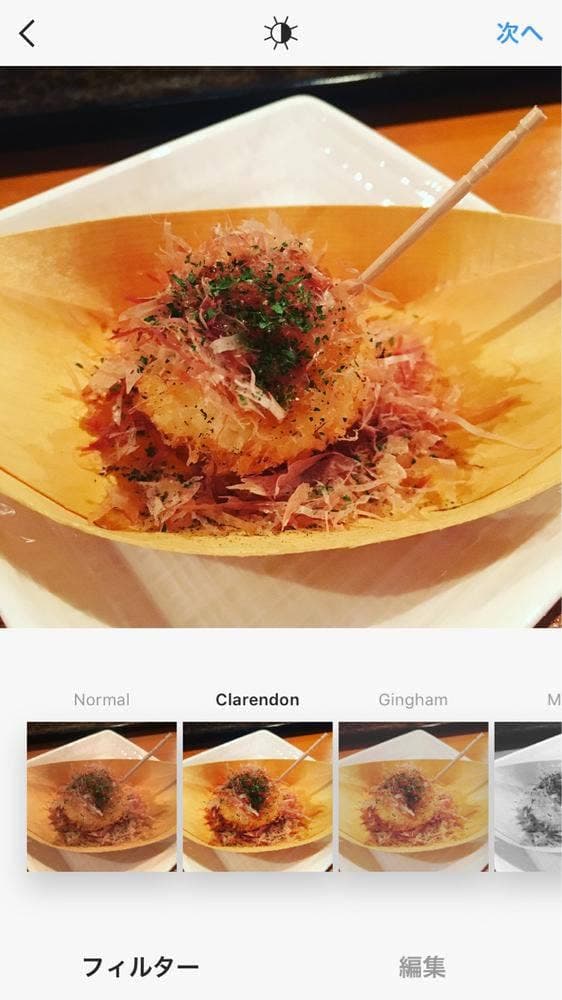This screenshot has width=562, height=1000.
Task: Switch to the 編集 tab
Action: coord(422,967)
